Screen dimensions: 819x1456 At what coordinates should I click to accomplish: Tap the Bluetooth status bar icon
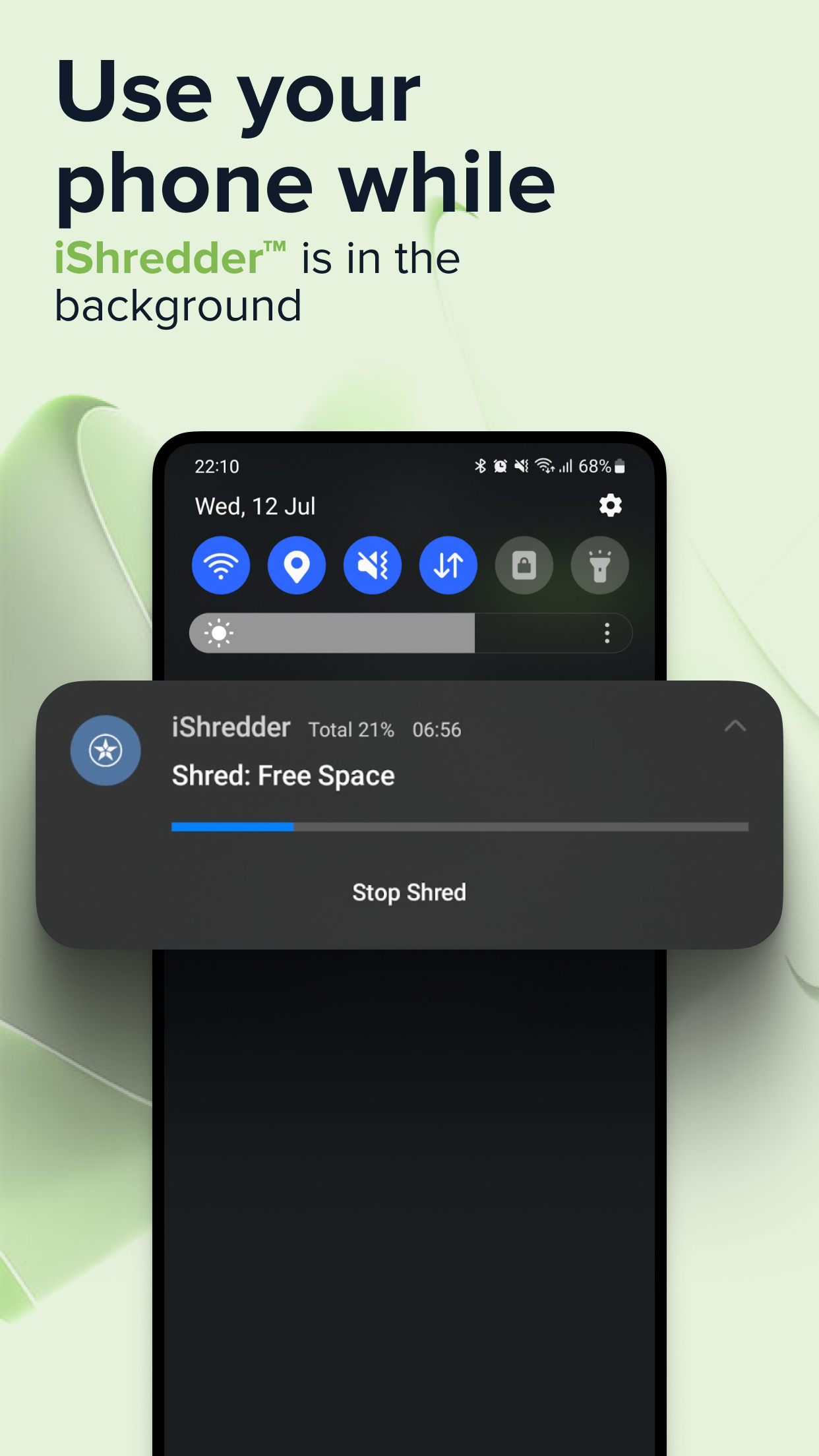coord(481,466)
